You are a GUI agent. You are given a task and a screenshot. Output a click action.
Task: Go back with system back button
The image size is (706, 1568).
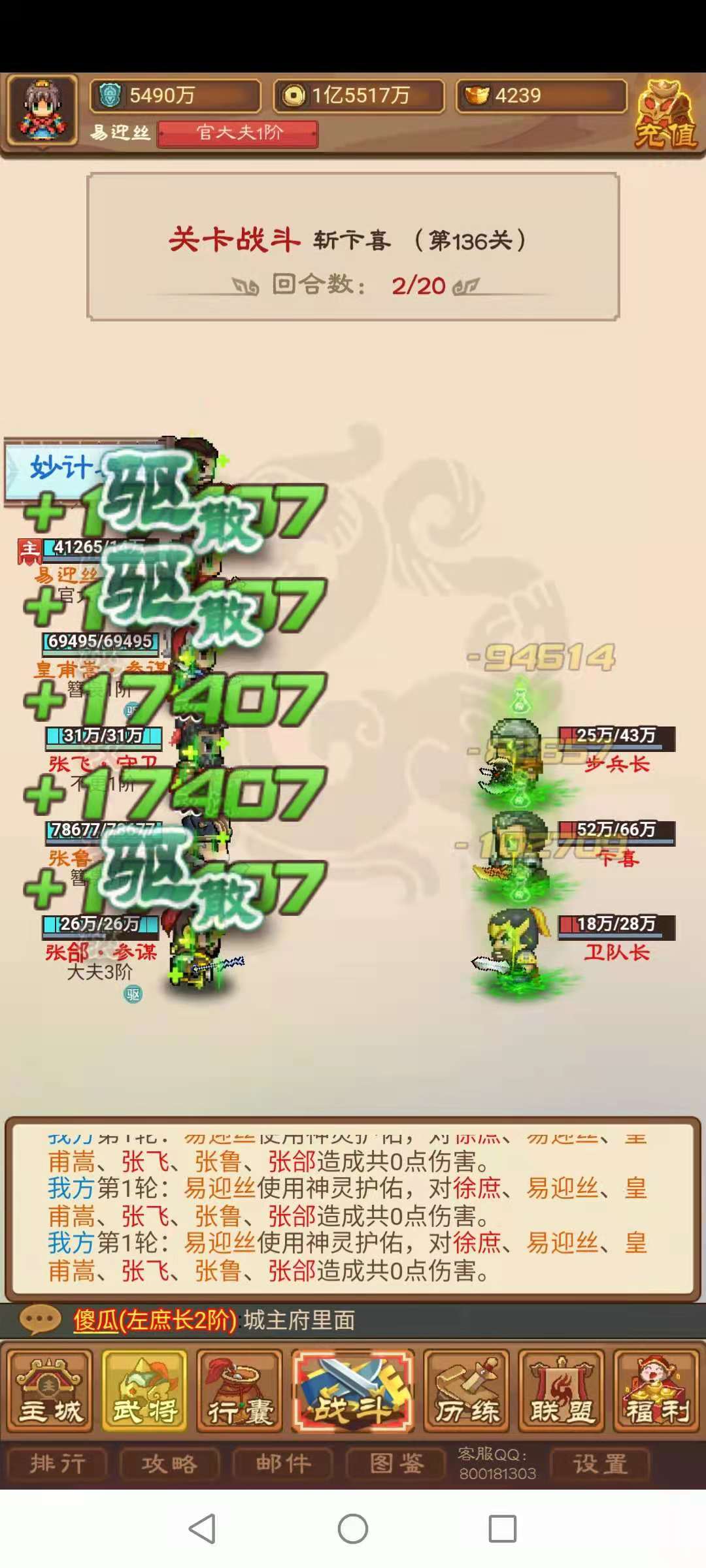pos(202,1529)
